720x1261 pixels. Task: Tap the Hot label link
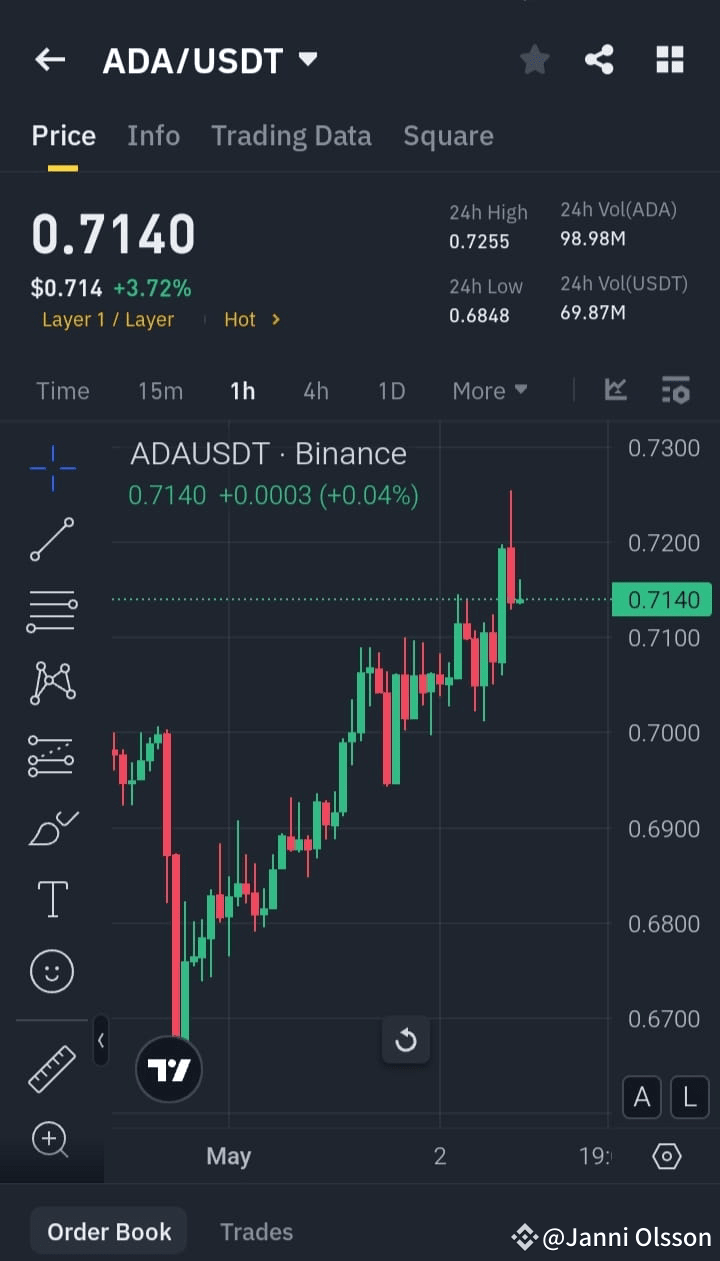tap(240, 320)
